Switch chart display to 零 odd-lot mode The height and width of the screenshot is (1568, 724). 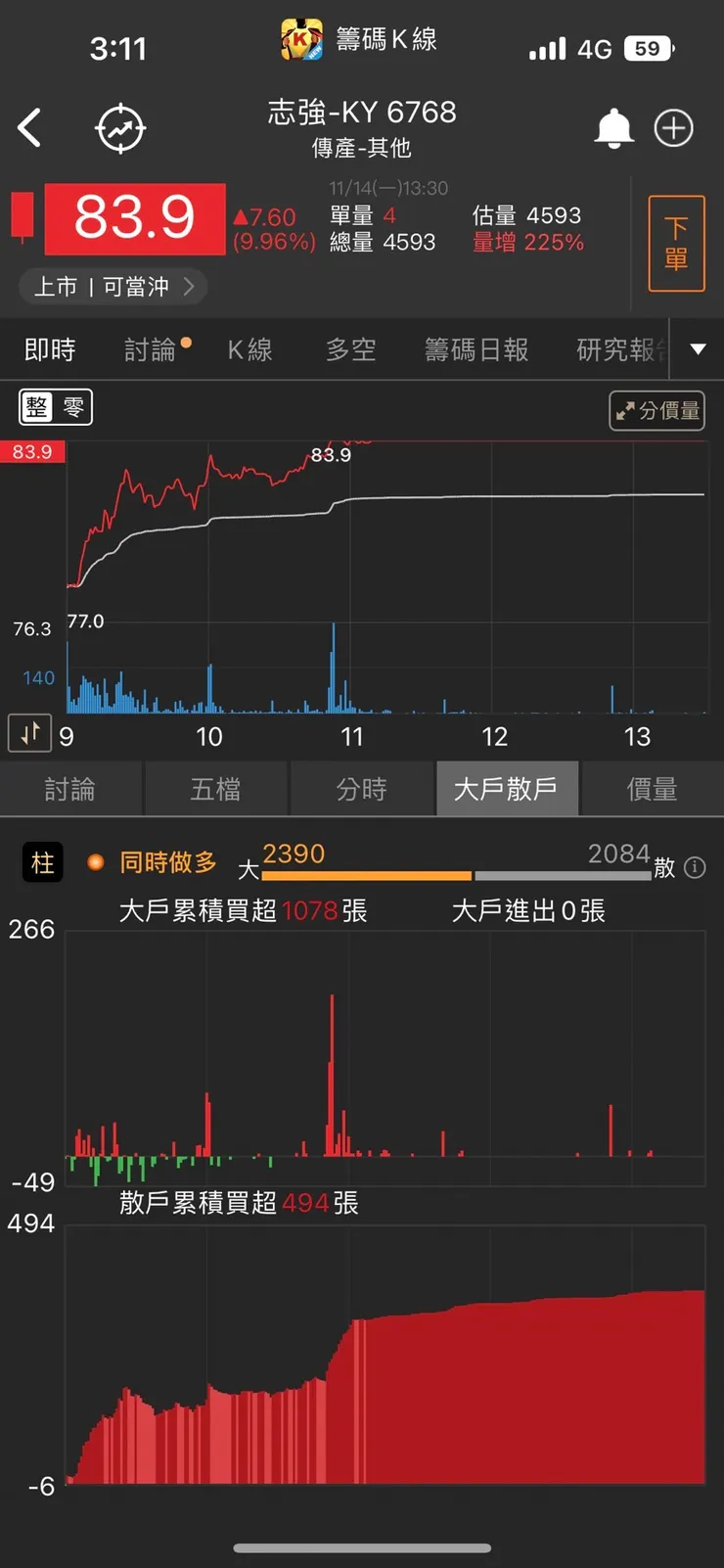pyautogui.click(x=72, y=407)
